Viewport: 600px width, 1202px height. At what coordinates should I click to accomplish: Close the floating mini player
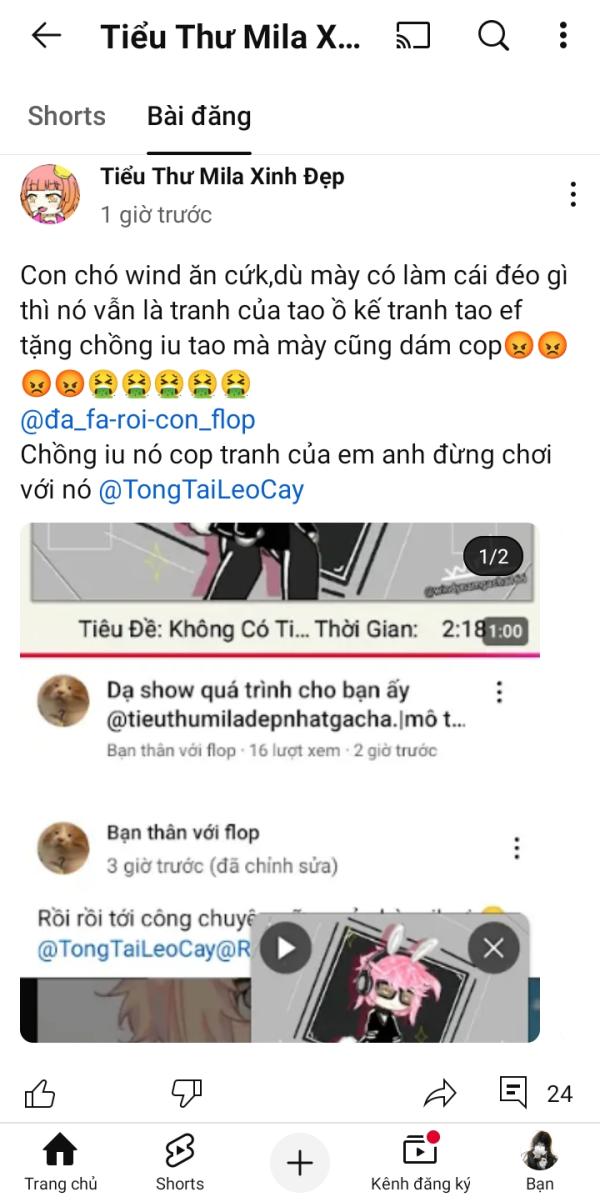click(x=493, y=947)
